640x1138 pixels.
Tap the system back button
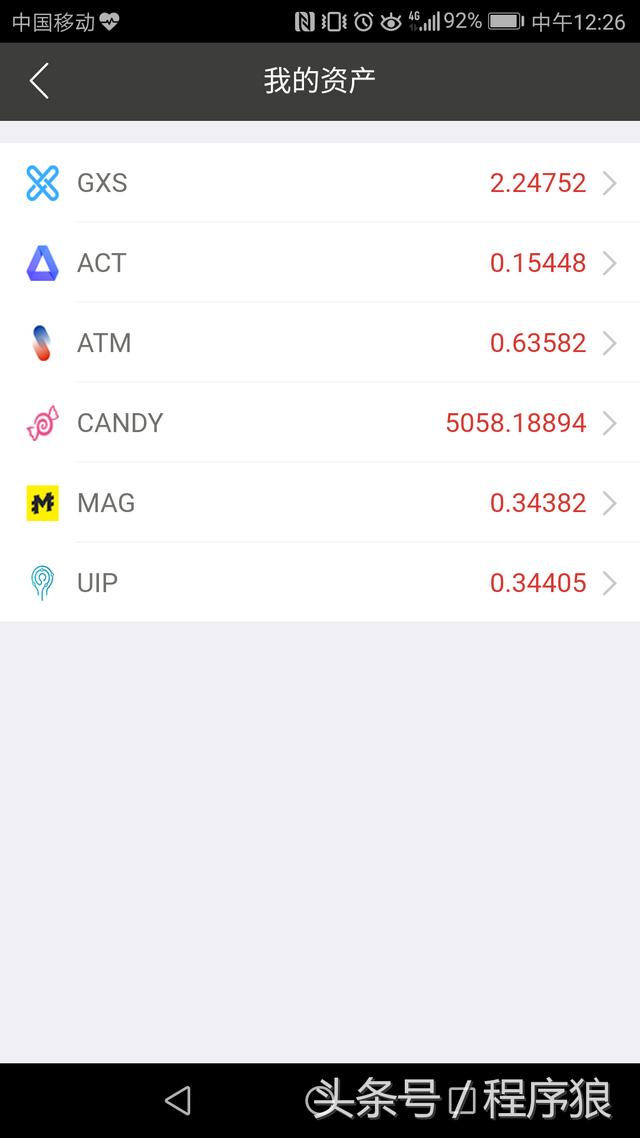tap(178, 1100)
